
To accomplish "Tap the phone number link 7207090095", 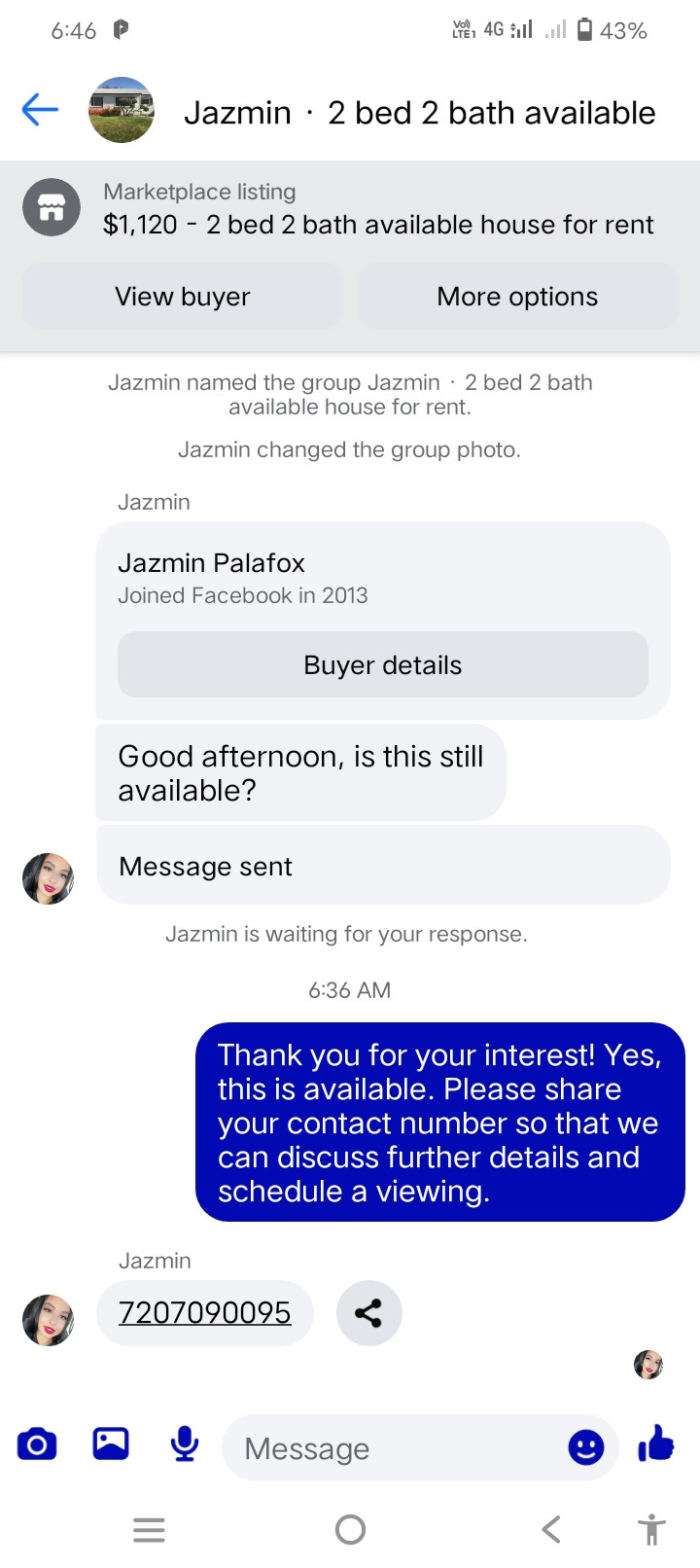I will (x=204, y=1313).
